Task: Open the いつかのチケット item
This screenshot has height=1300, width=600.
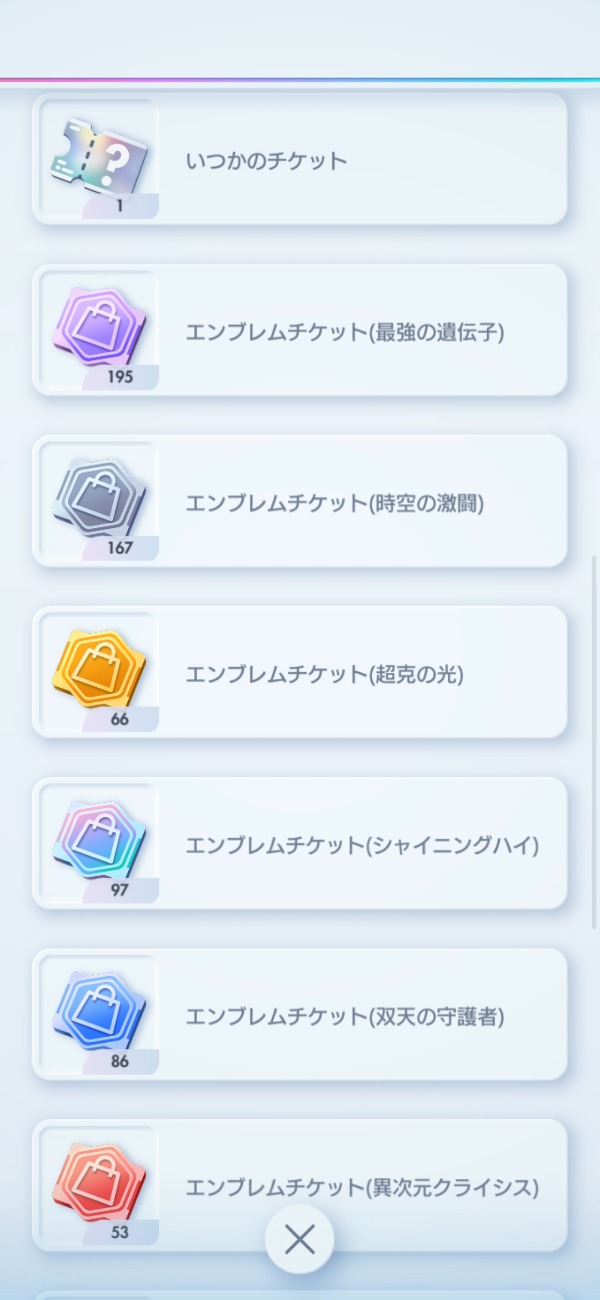Action: click(x=300, y=159)
